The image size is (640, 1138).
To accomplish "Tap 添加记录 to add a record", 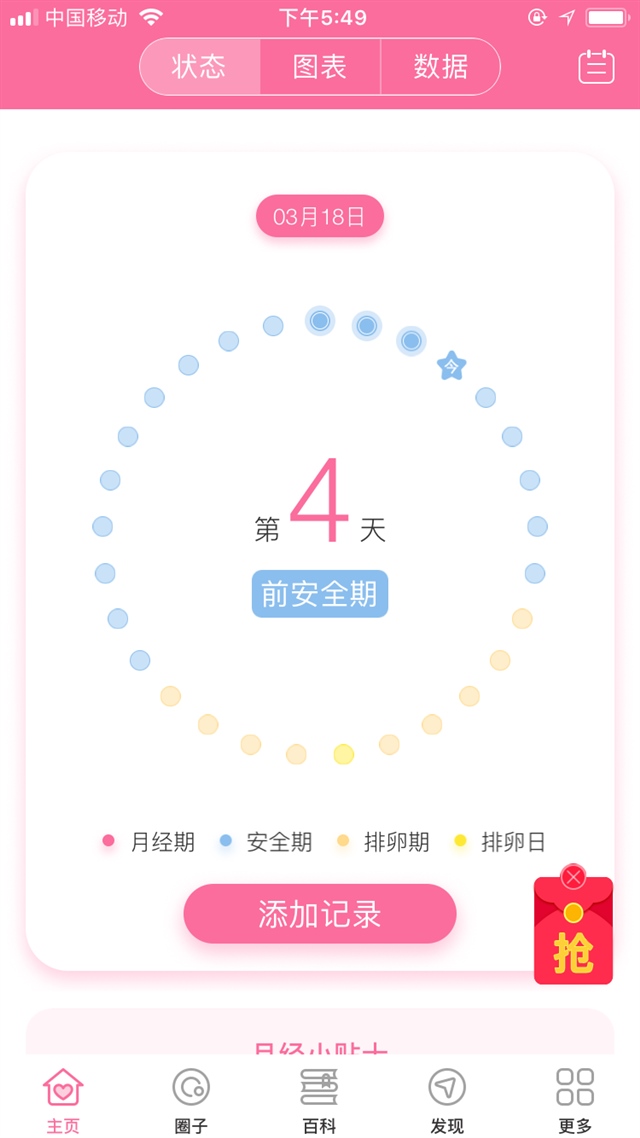I will click(320, 914).
